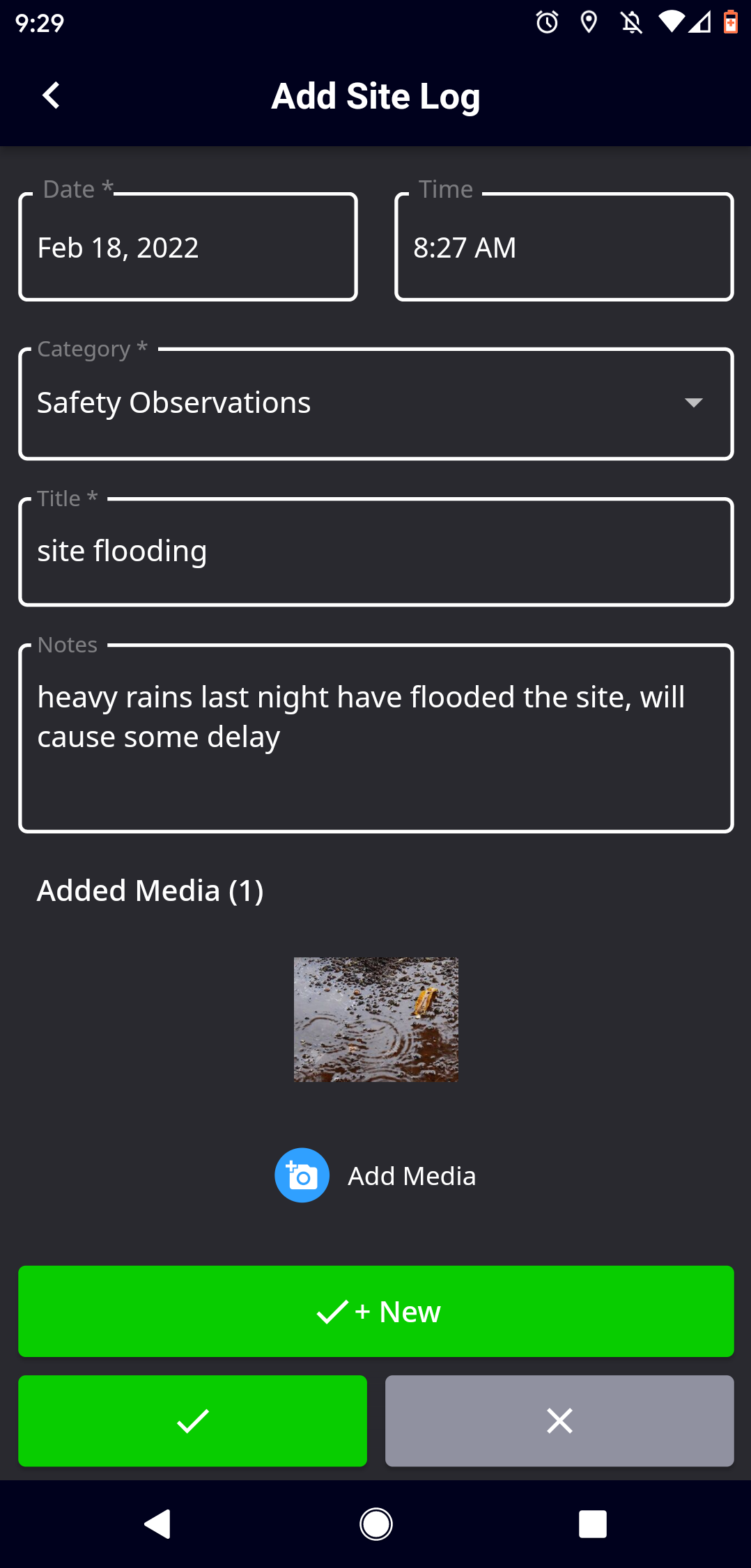
Task: Save and start a New log
Action: [376, 1312]
